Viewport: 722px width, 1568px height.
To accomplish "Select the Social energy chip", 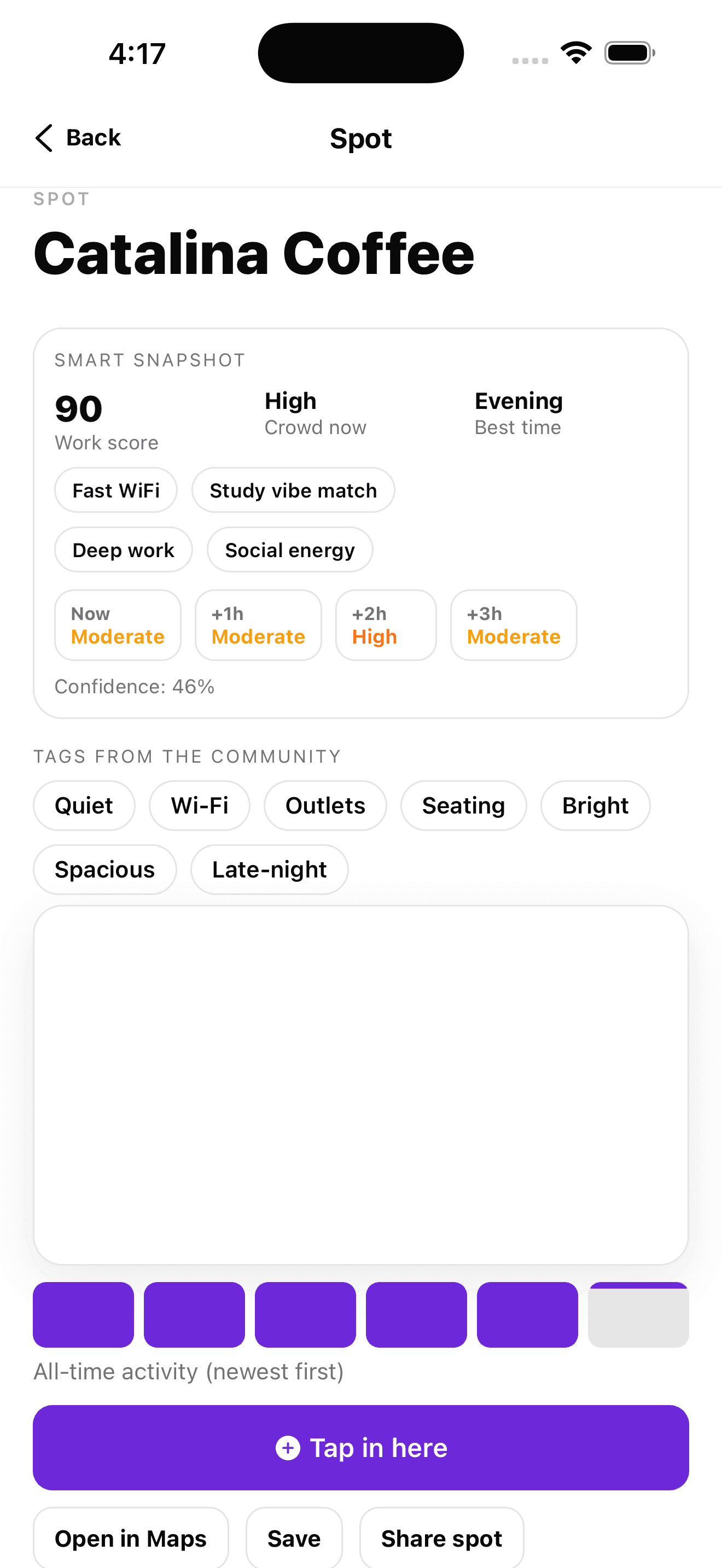I will point(290,549).
